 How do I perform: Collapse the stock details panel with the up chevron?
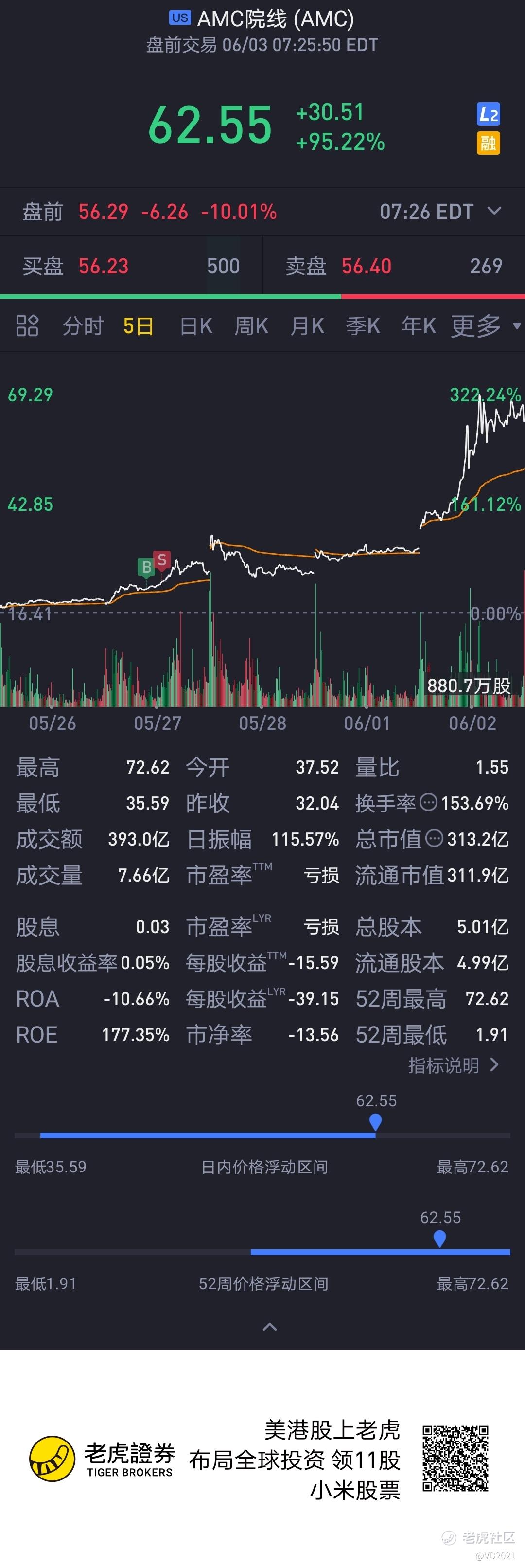coord(269,1327)
